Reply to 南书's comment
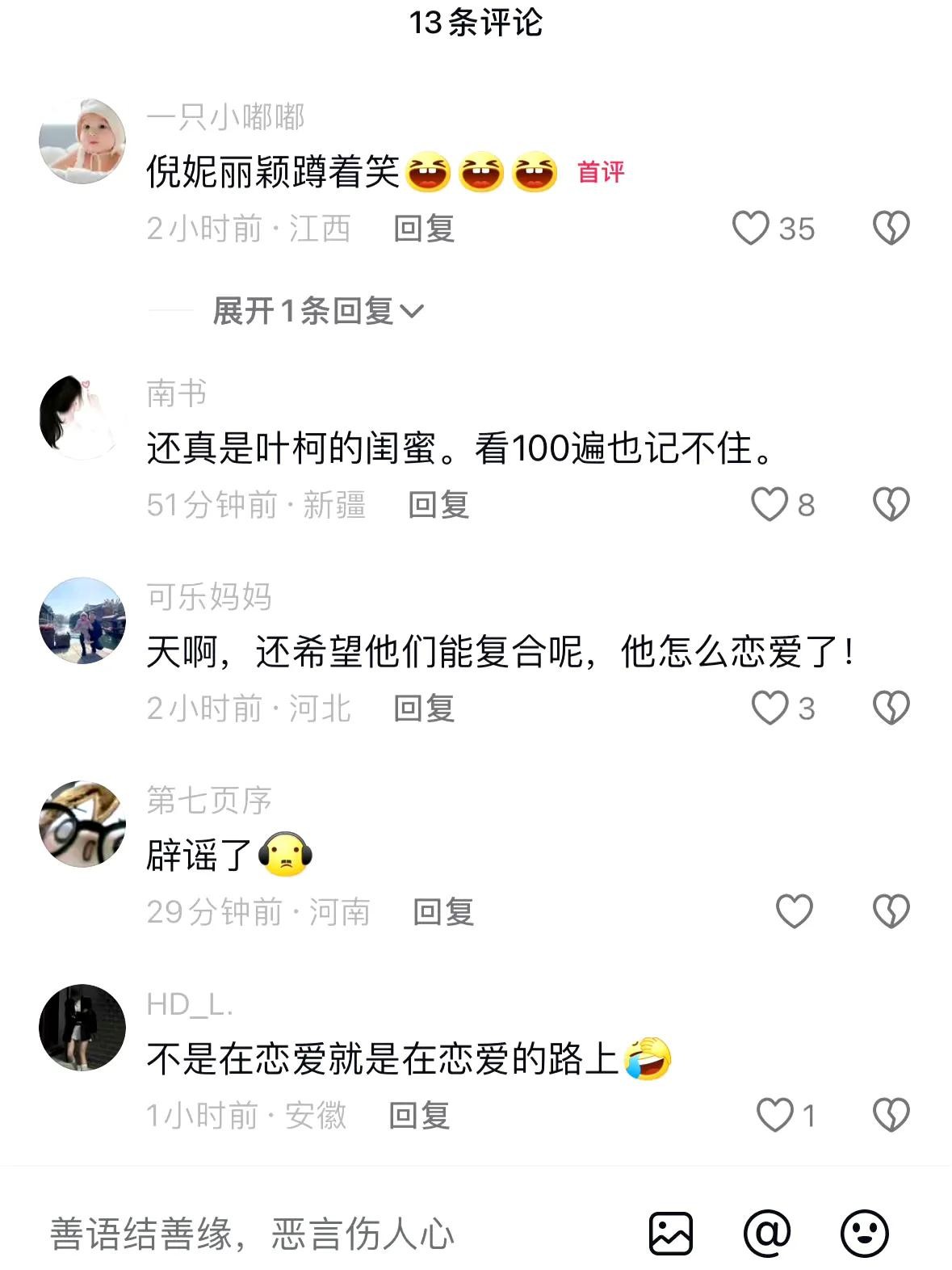The height and width of the screenshot is (1270, 952). [438, 505]
